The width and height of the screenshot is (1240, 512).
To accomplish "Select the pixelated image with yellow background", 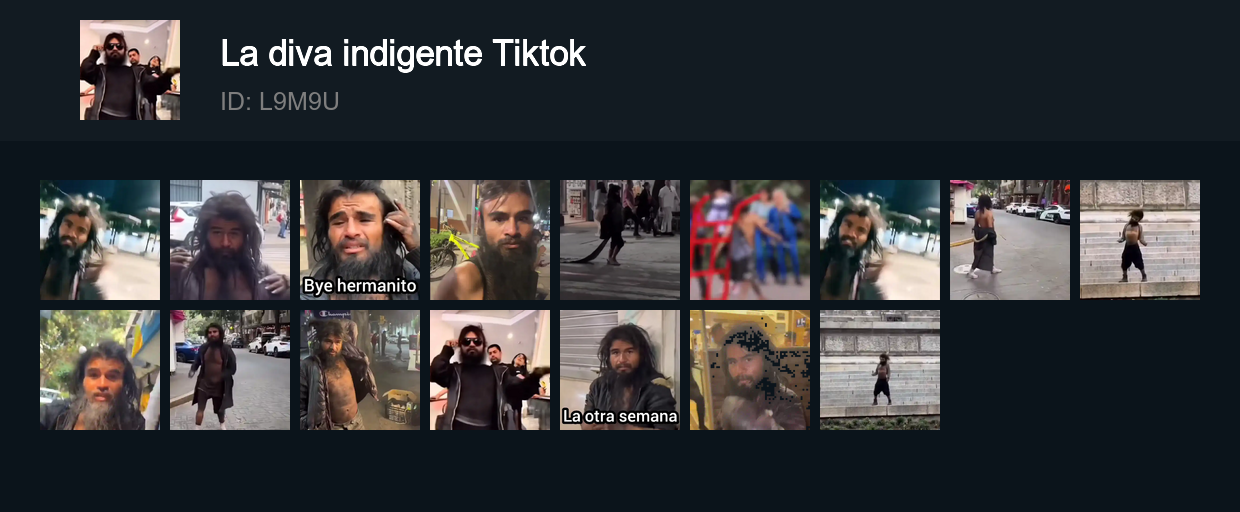I will tap(750, 370).
